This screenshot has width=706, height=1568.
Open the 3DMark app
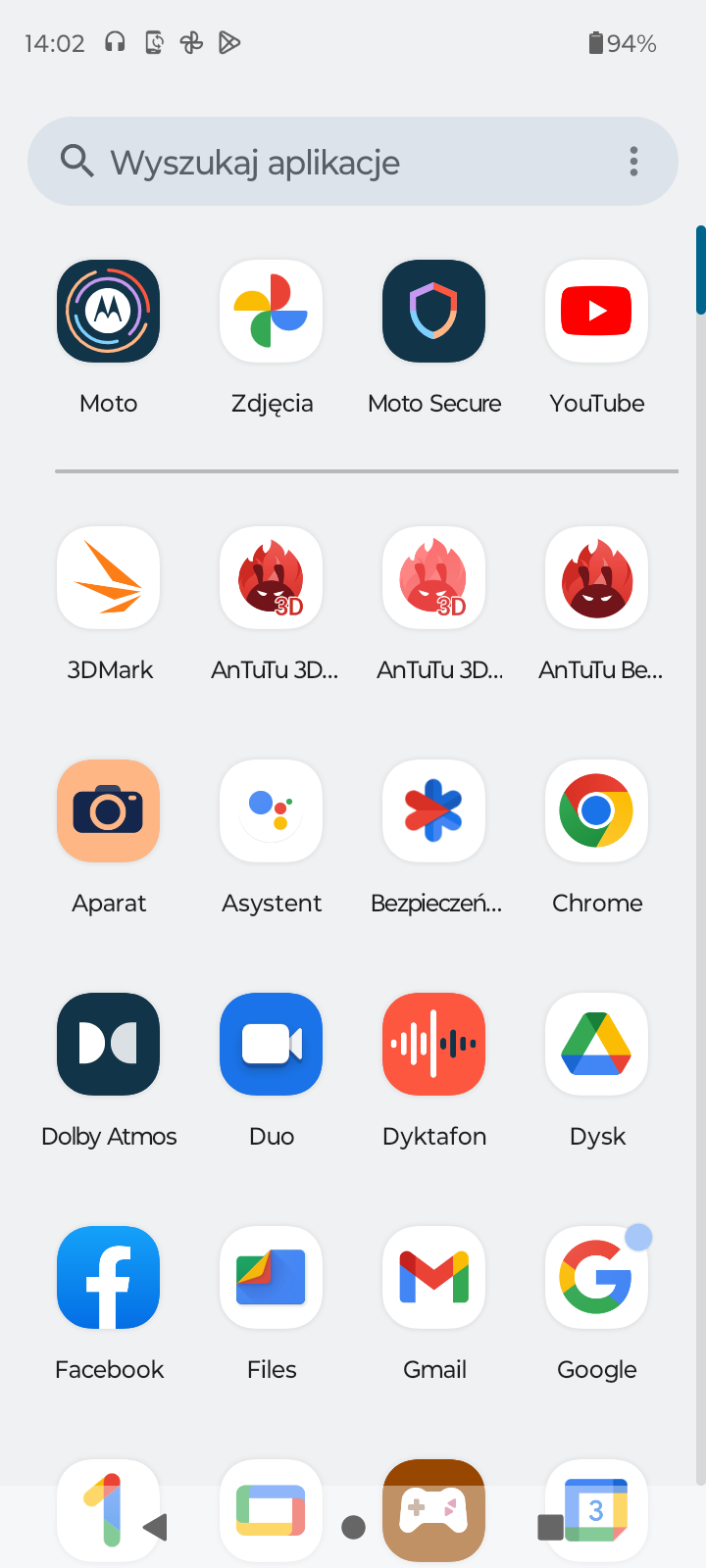[x=109, y=578]
